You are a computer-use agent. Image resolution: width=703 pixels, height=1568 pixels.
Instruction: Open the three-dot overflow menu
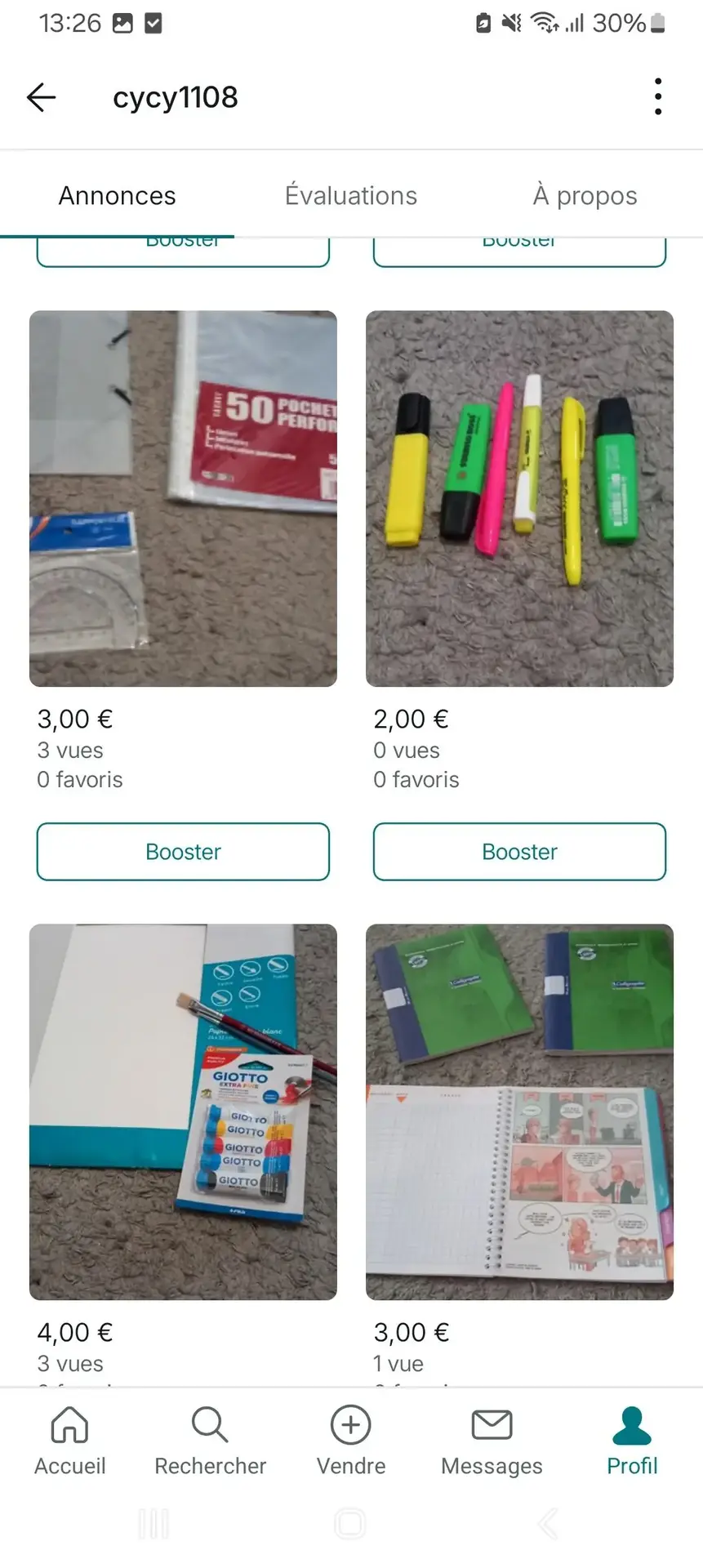[658, 97]
